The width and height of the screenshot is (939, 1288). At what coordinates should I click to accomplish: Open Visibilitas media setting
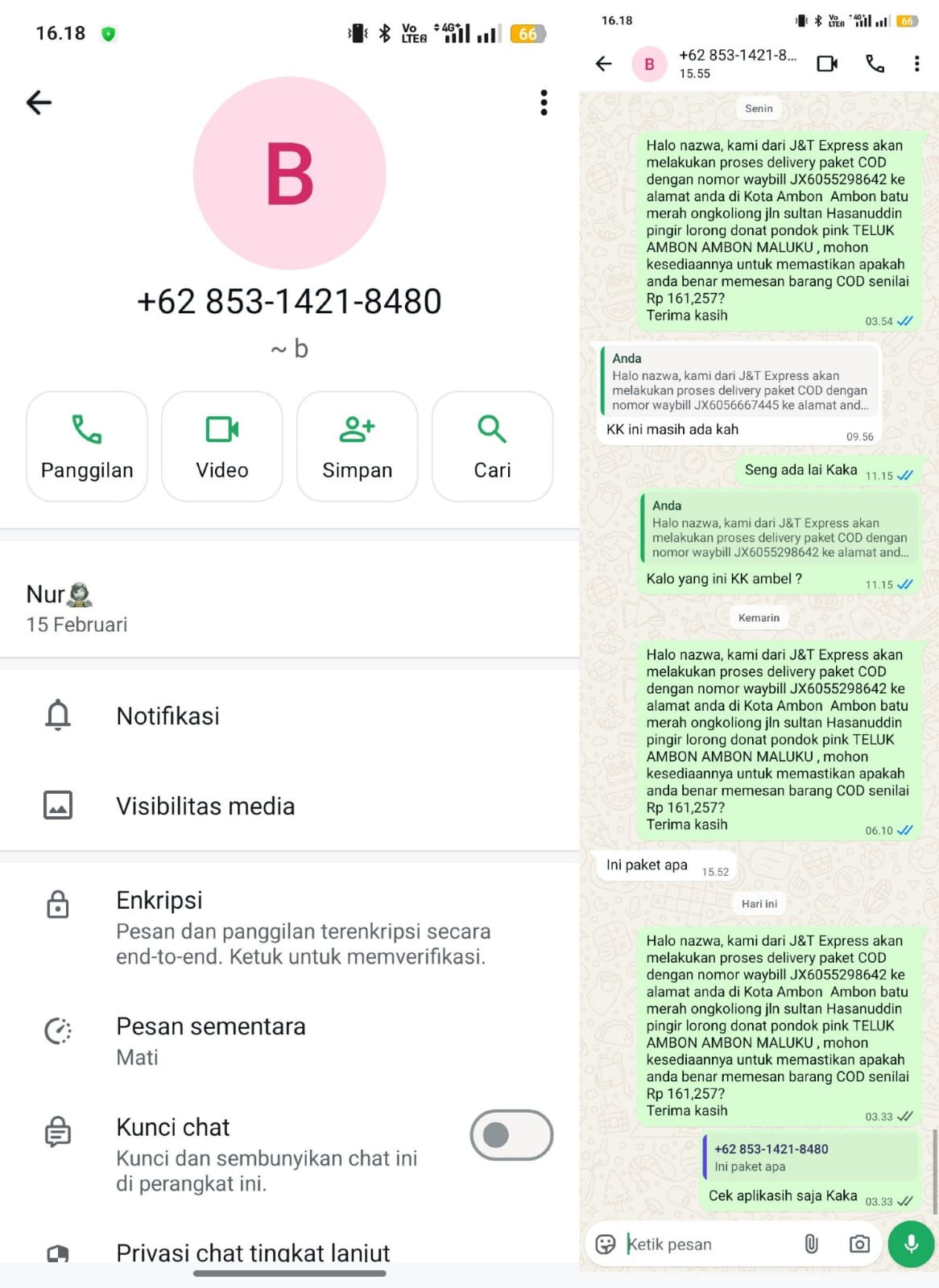(x=290, y=805)
